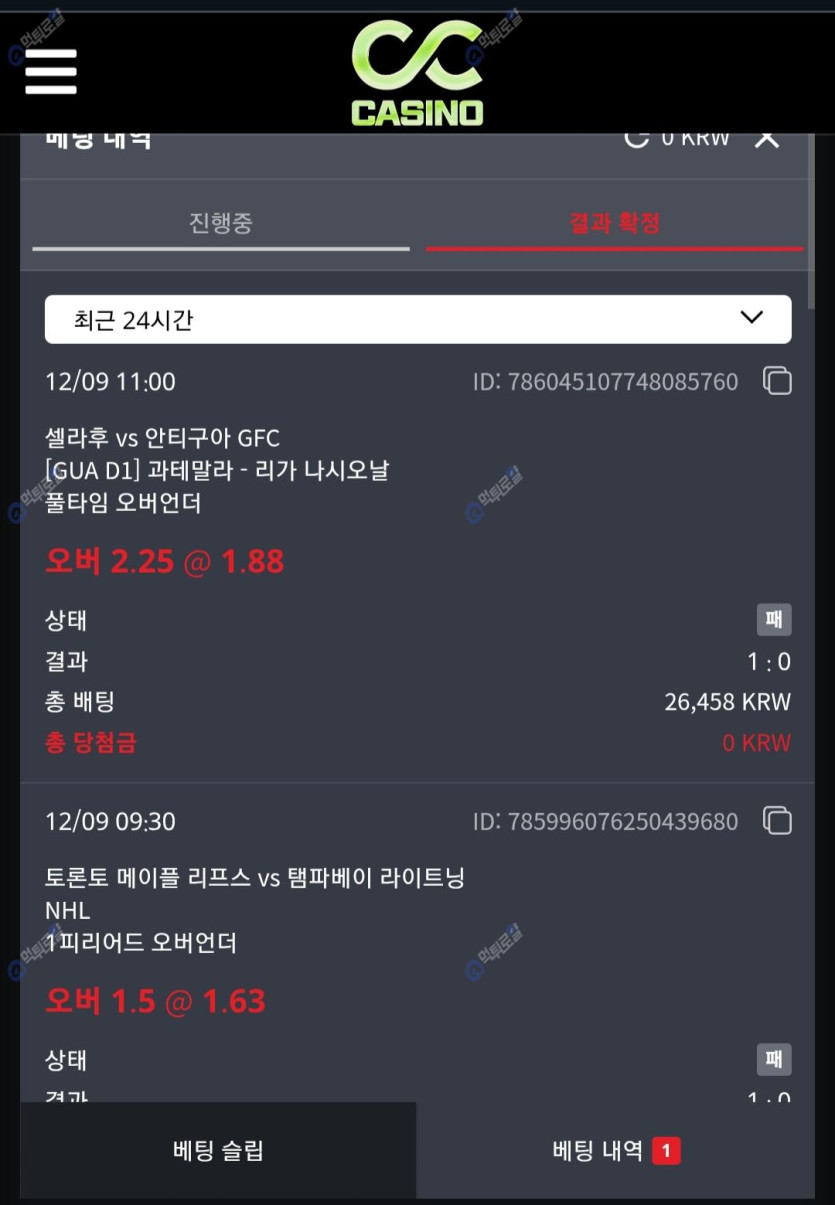Close the betting history panel
The image size is (835, 1205).
click(767, 139)
